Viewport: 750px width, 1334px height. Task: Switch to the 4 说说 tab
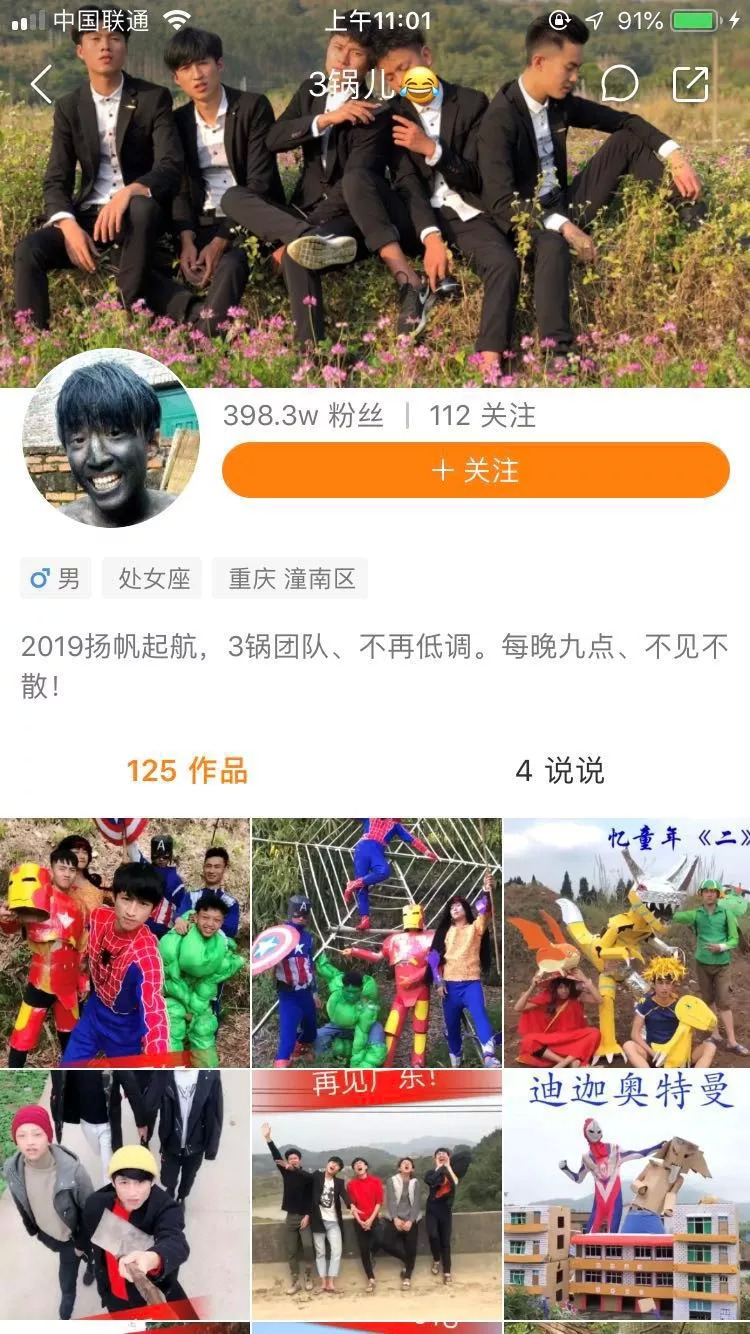pyautogui.click(x=560, y=771)
